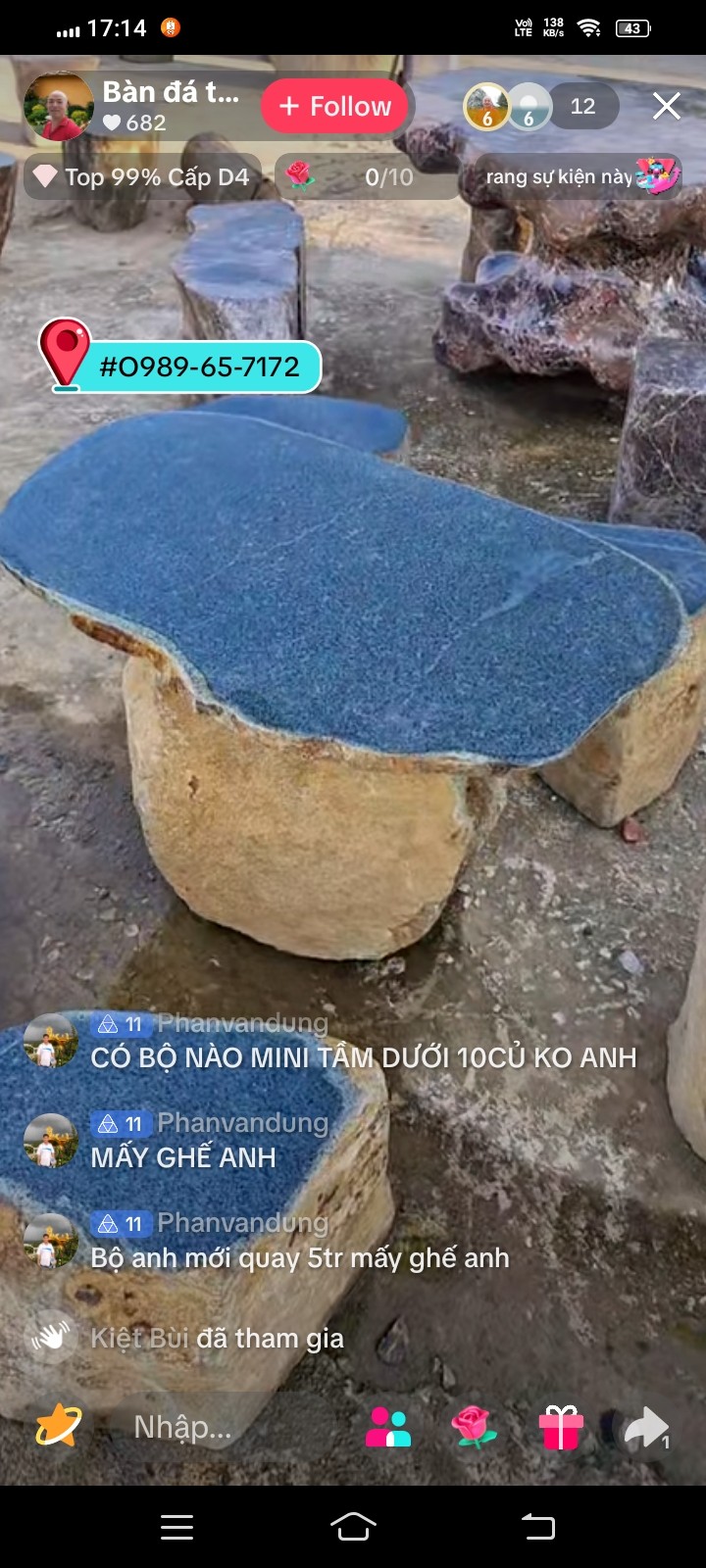The height and width of the screenshot is (1568, 706).
Task: Go to the system home screen
Action: (353, 1526)
